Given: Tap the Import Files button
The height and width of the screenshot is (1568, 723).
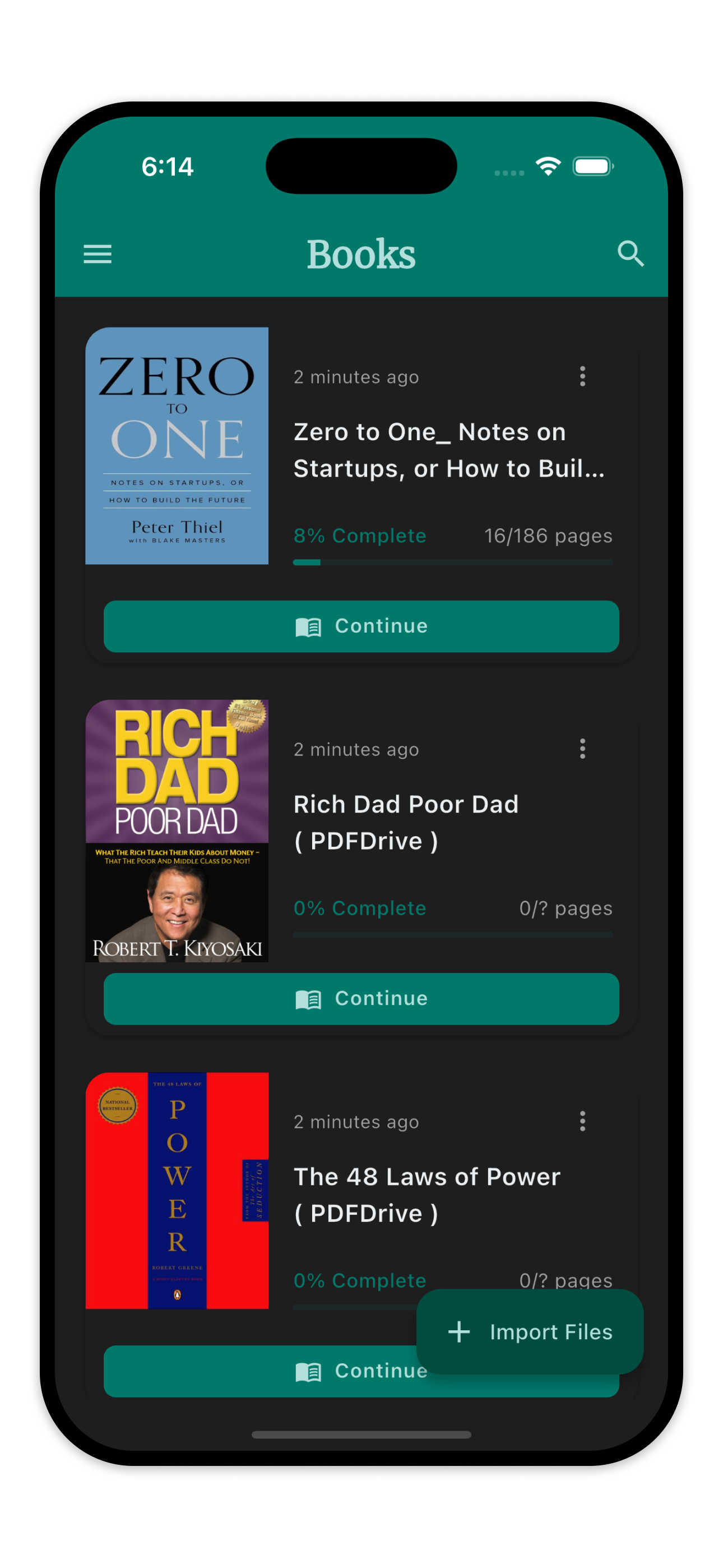Looking at the screenshot, I should tap(530, 1332).
